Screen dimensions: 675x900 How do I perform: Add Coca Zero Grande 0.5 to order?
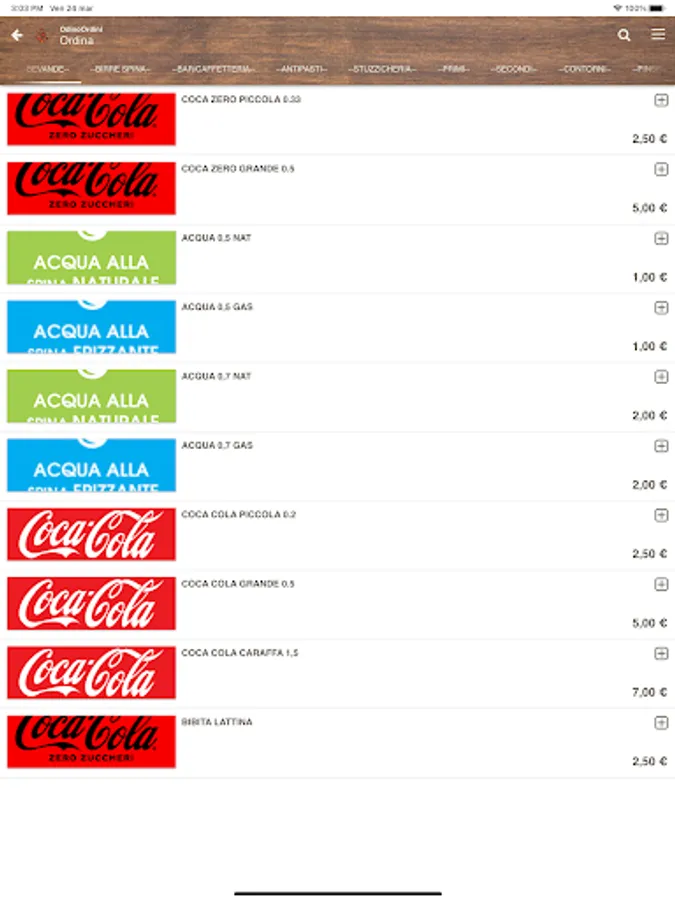click(661, 169)
